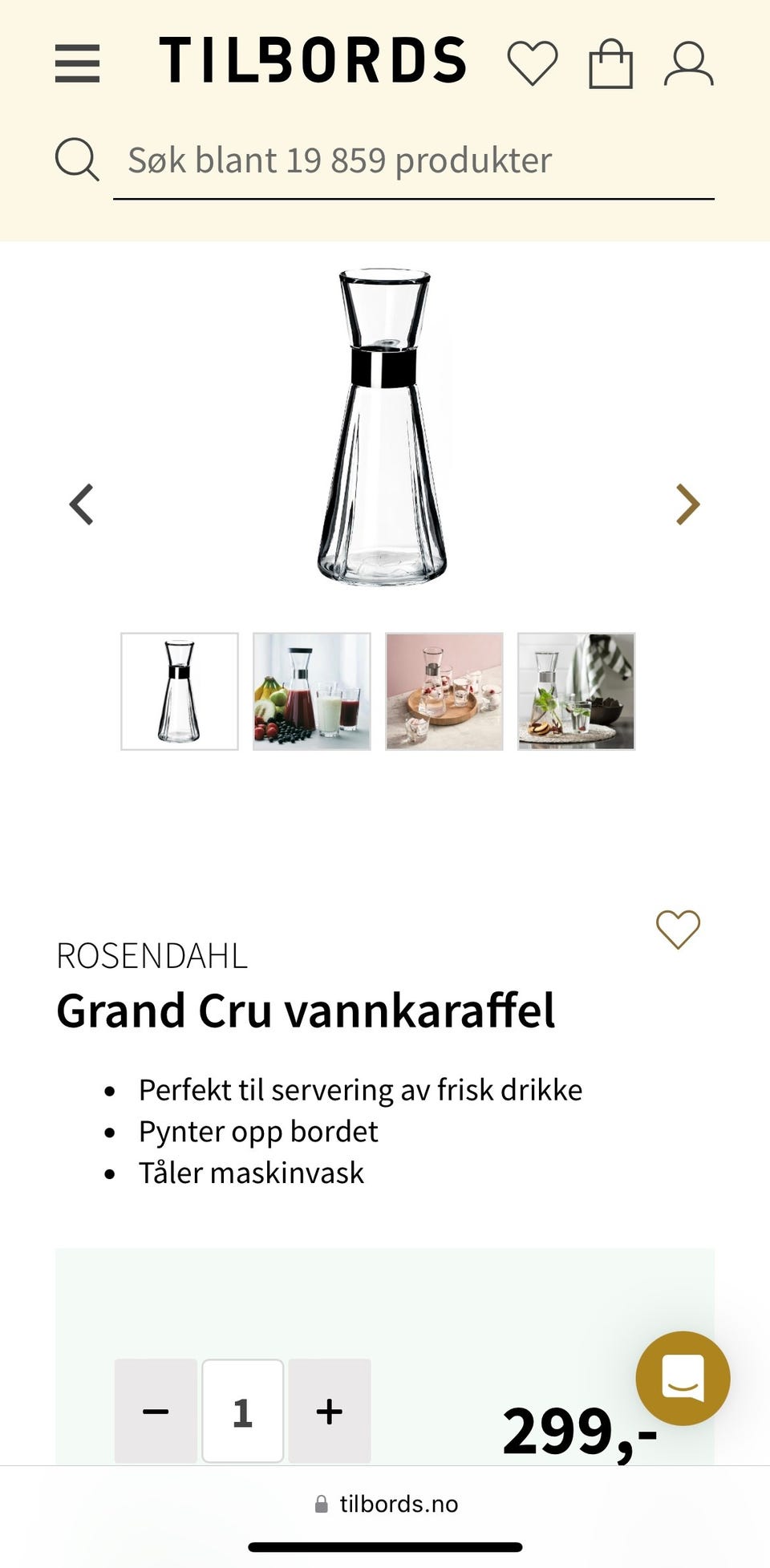Open the shopping bag

[x=611, y=61]
